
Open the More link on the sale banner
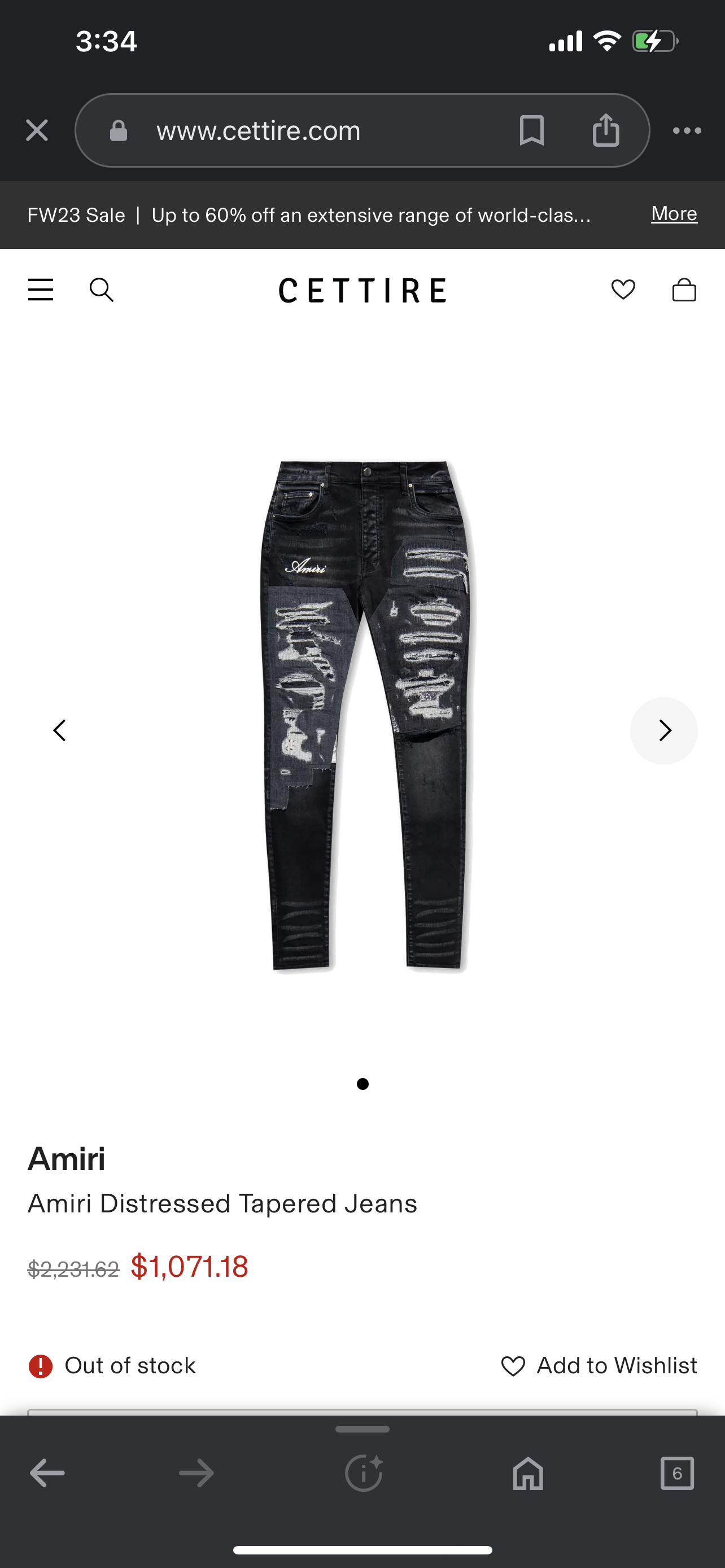(674, 214)
